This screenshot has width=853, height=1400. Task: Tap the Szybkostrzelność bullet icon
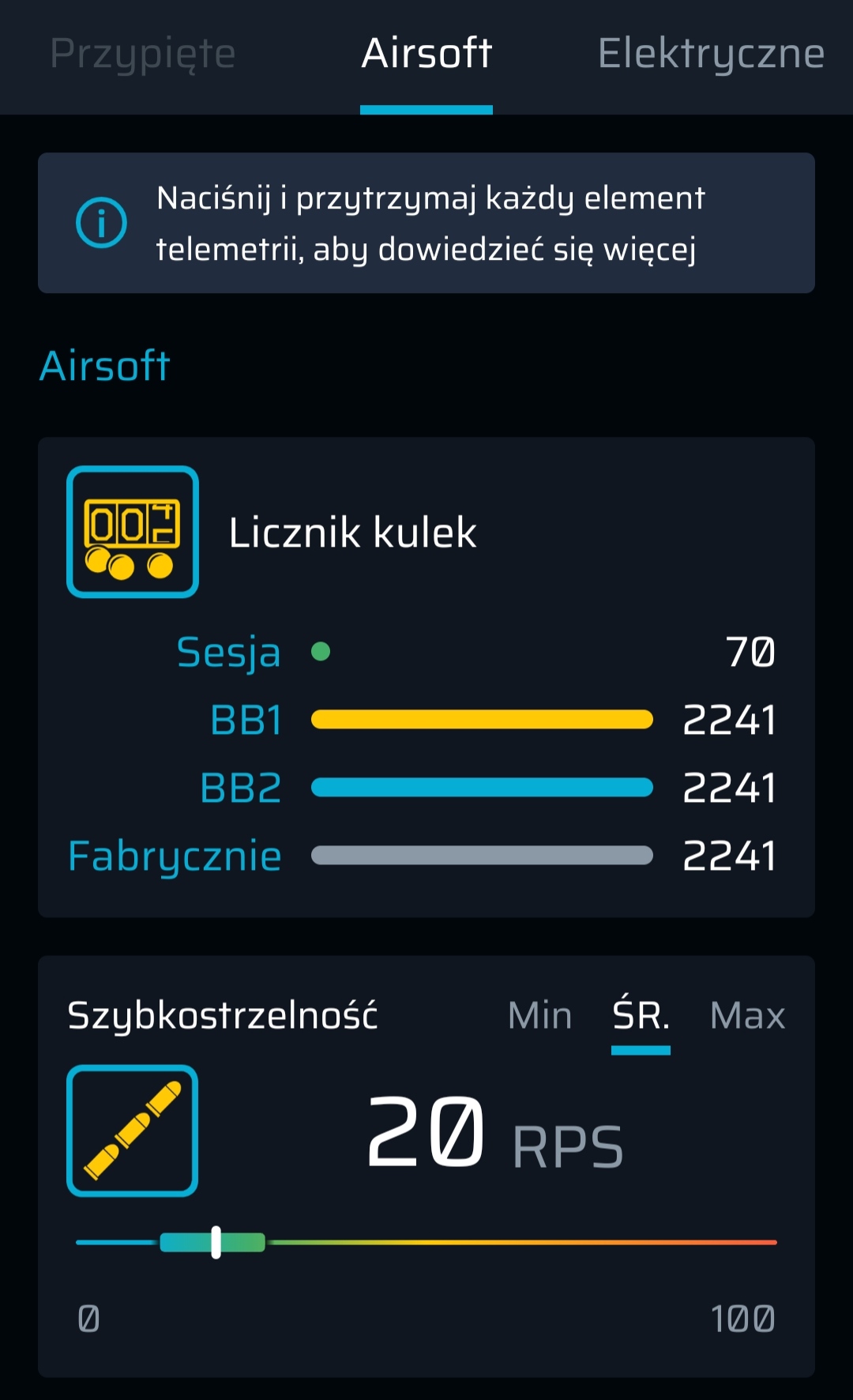coord(133,1131)
